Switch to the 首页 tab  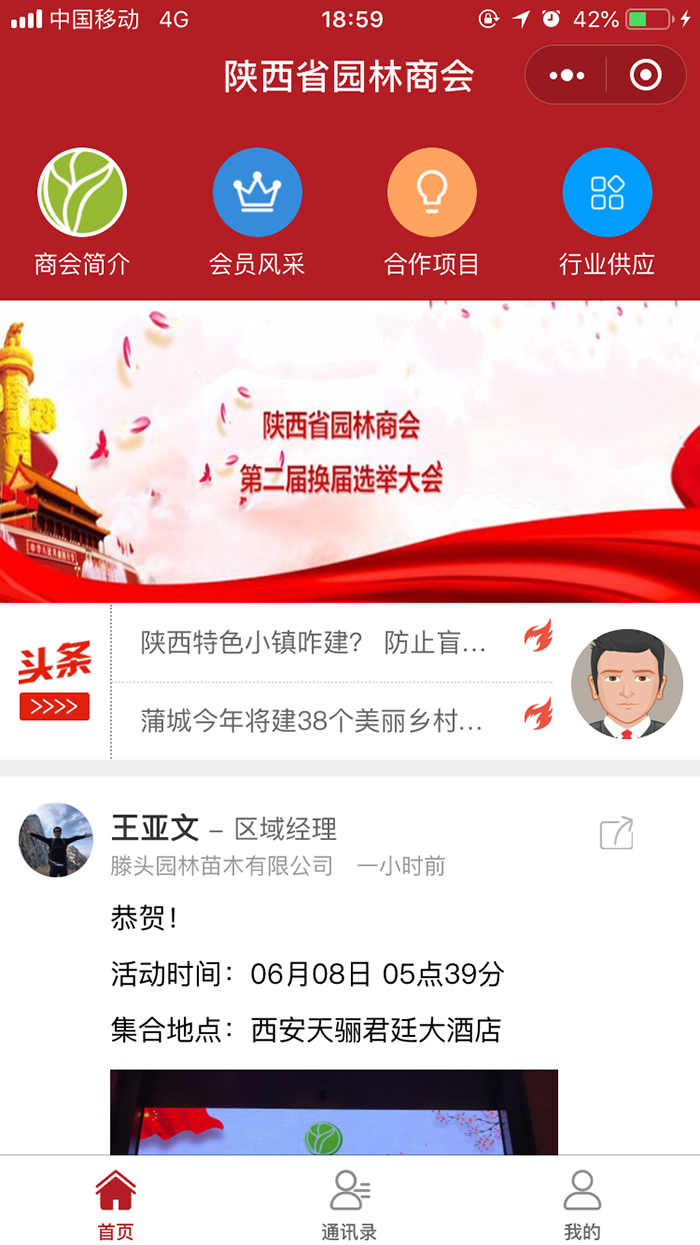[x=116, y=1204]
